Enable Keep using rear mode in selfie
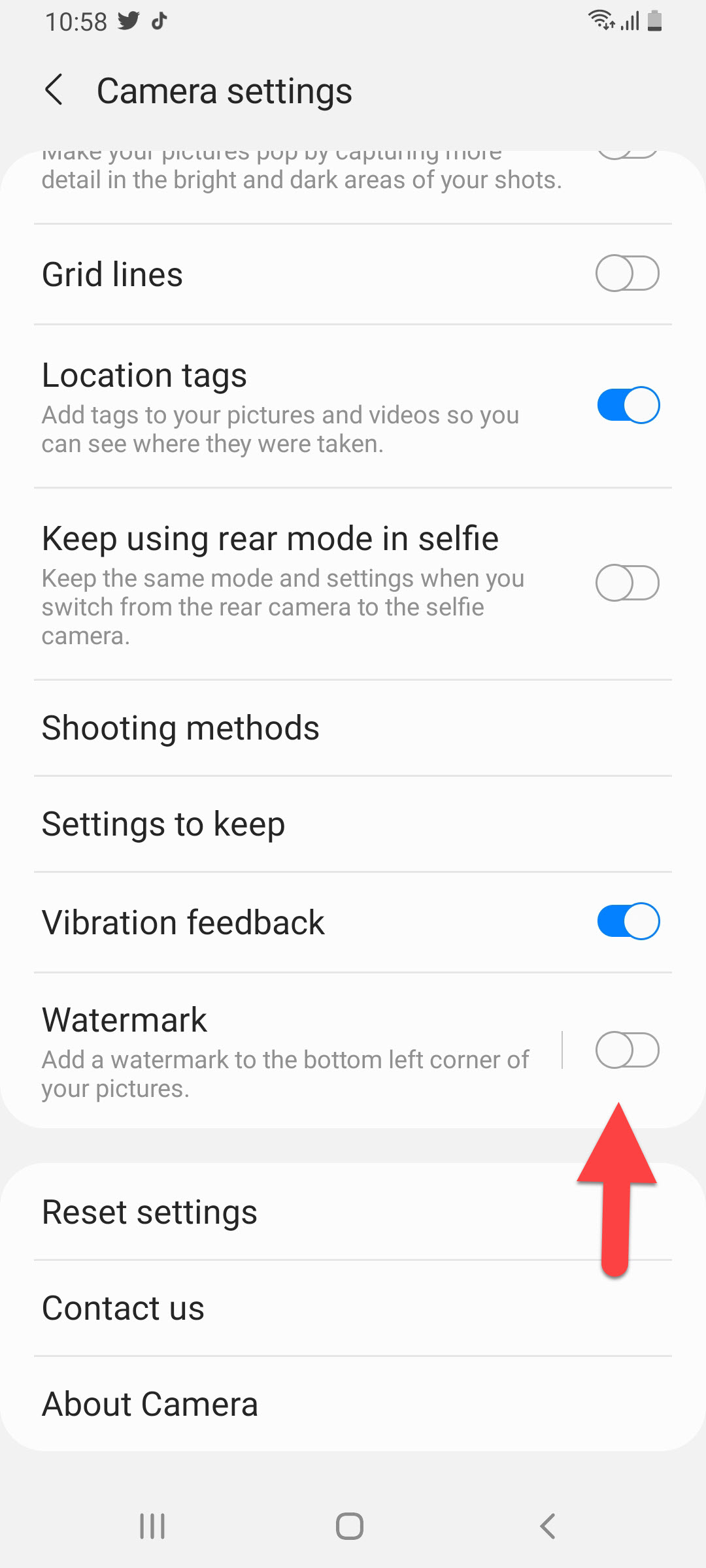The height and width of the screenshot is (1568, 706). point(627,583)
